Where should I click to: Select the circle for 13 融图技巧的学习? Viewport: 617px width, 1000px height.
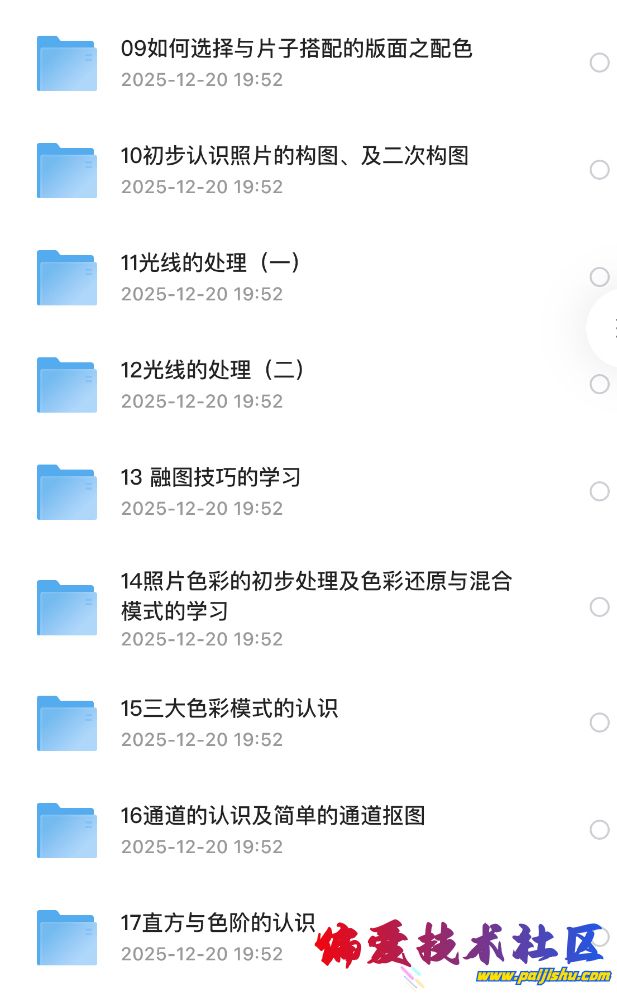click(x=599, y=491)
